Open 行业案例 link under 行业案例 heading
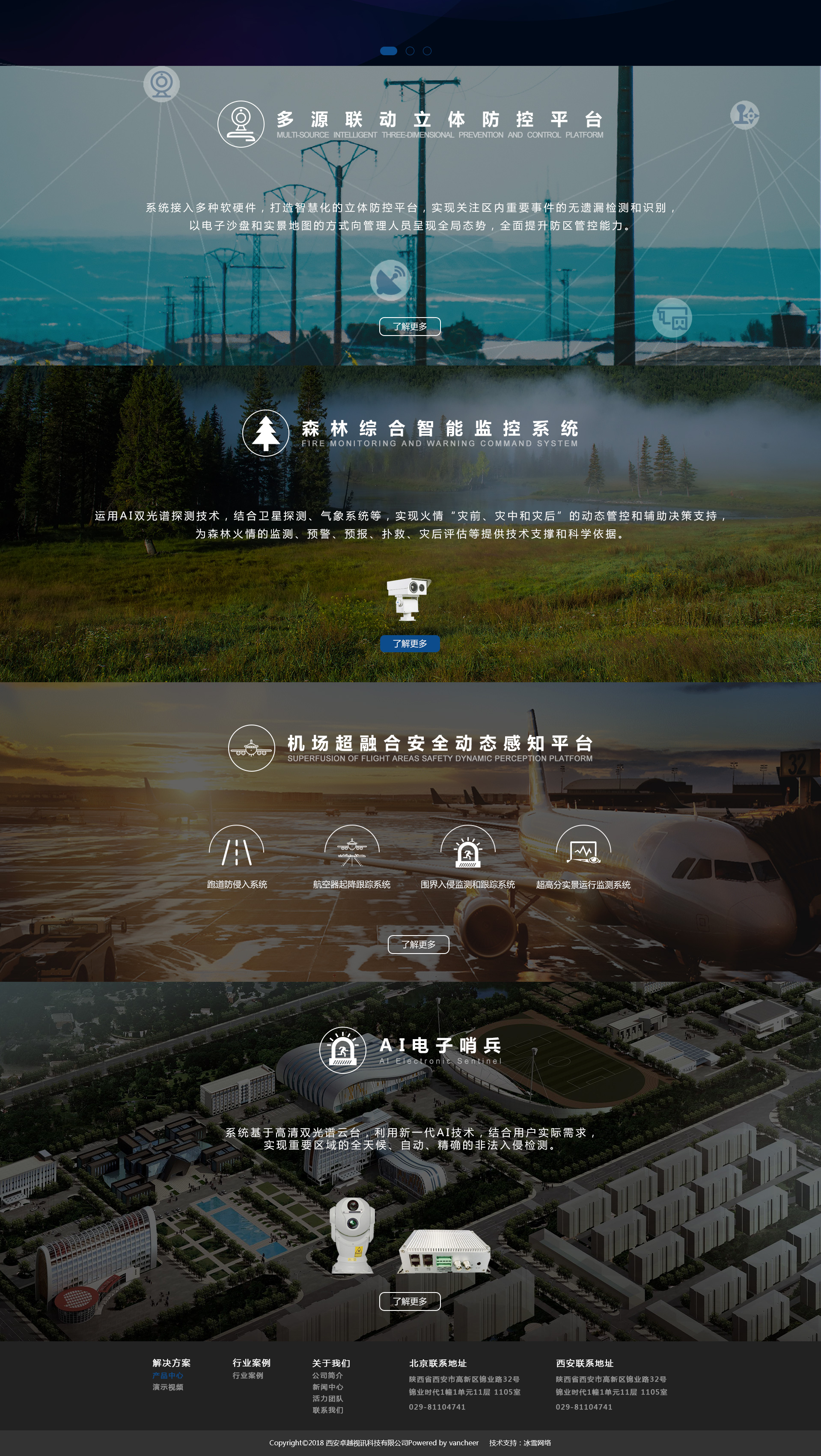 [x=248, y=1375]
